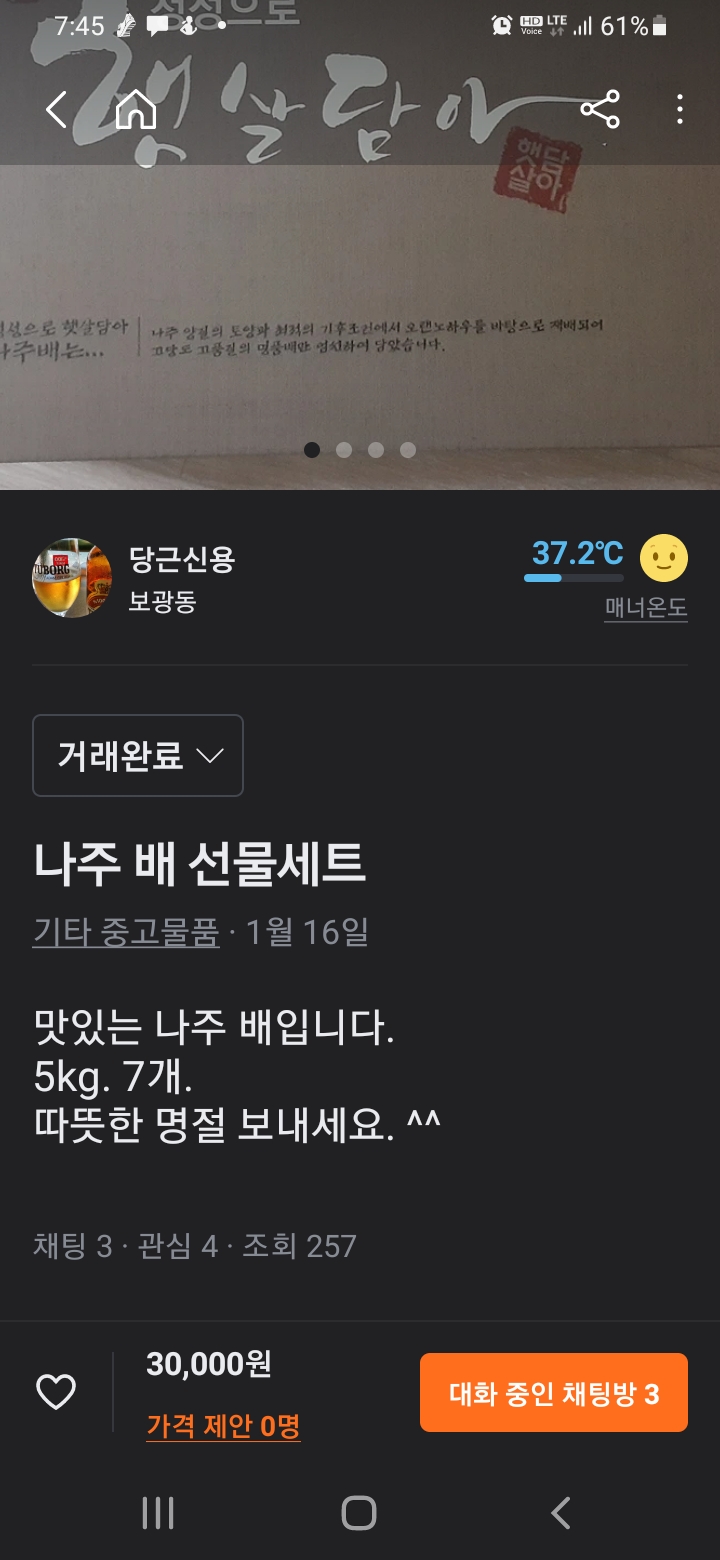The height and width of the screenshot is (1560, 720).
Task: View 가격 제안 0명 offers
Action: point(223,1426)
